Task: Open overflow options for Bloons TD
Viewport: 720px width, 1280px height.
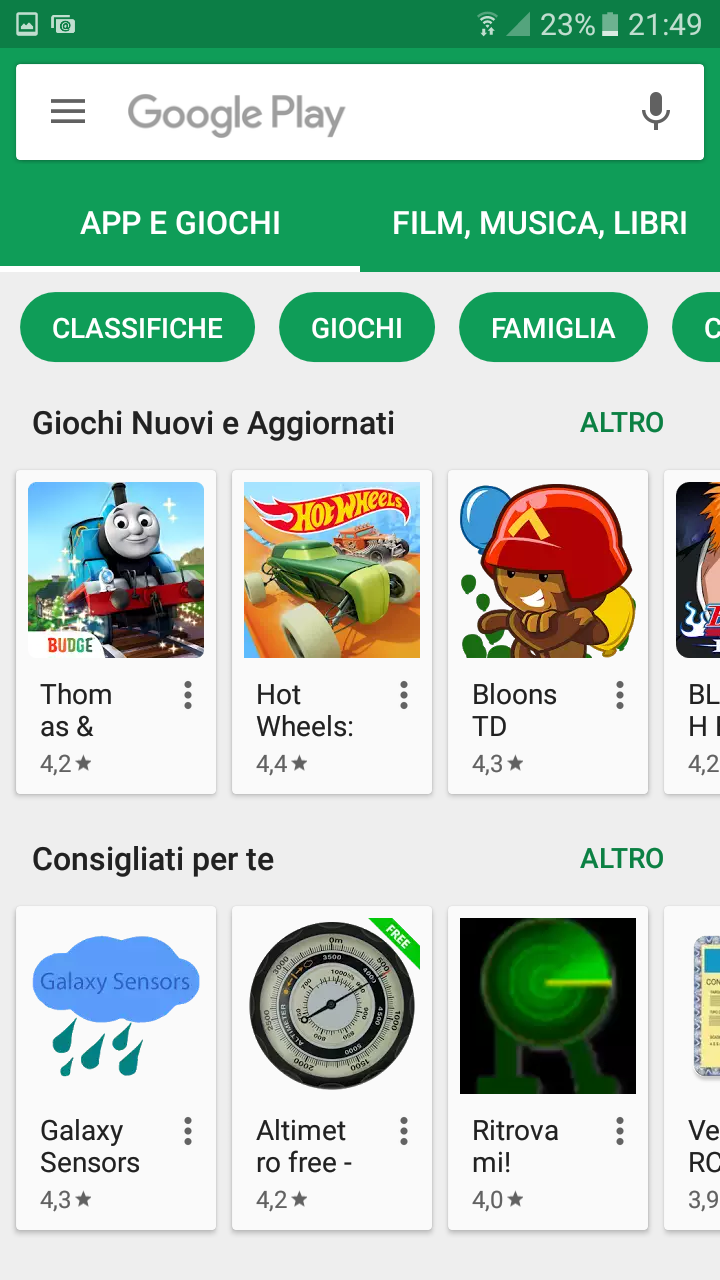Action: [620, 695]
